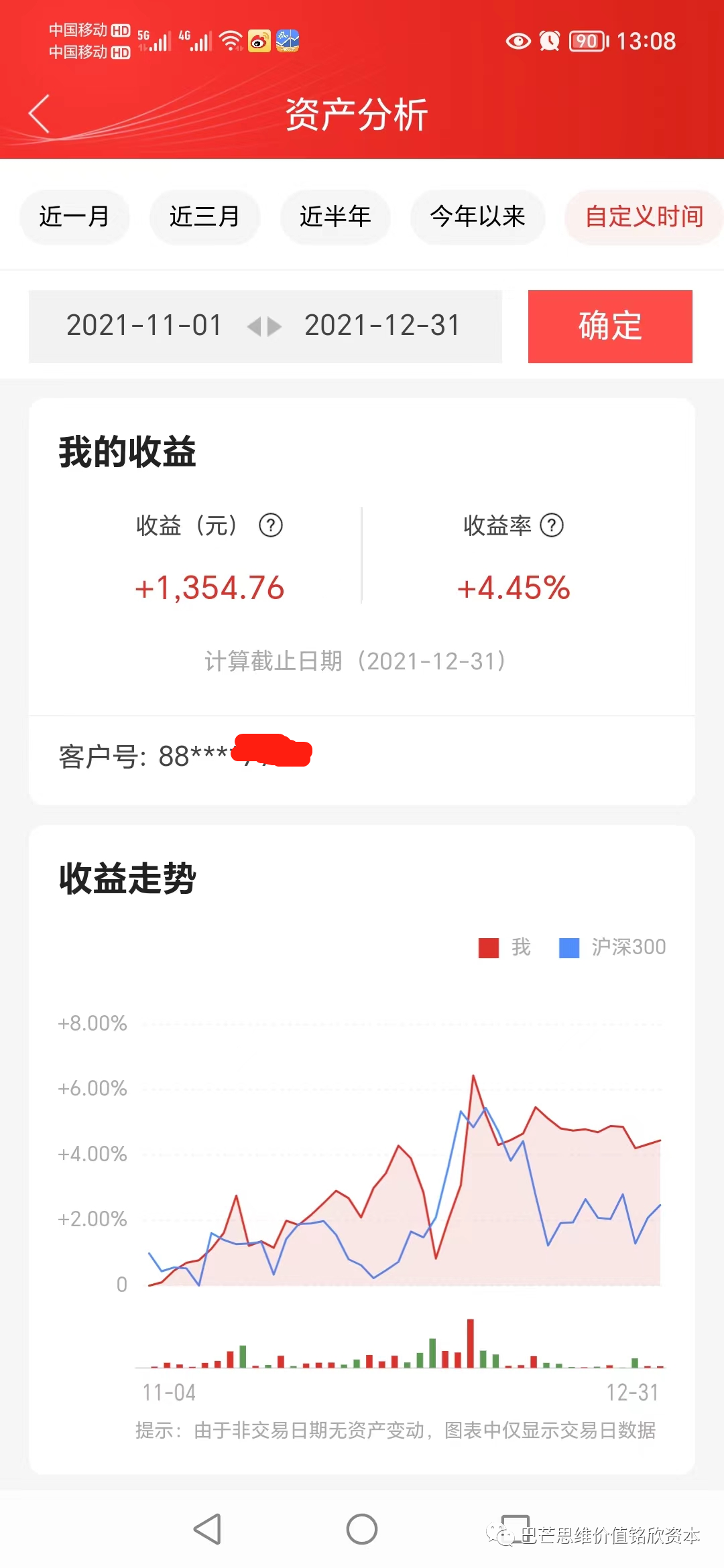This screenshot has height=1568, width=724.
Task: Open the help icon beside 收益率
Action: pos(552,525)
